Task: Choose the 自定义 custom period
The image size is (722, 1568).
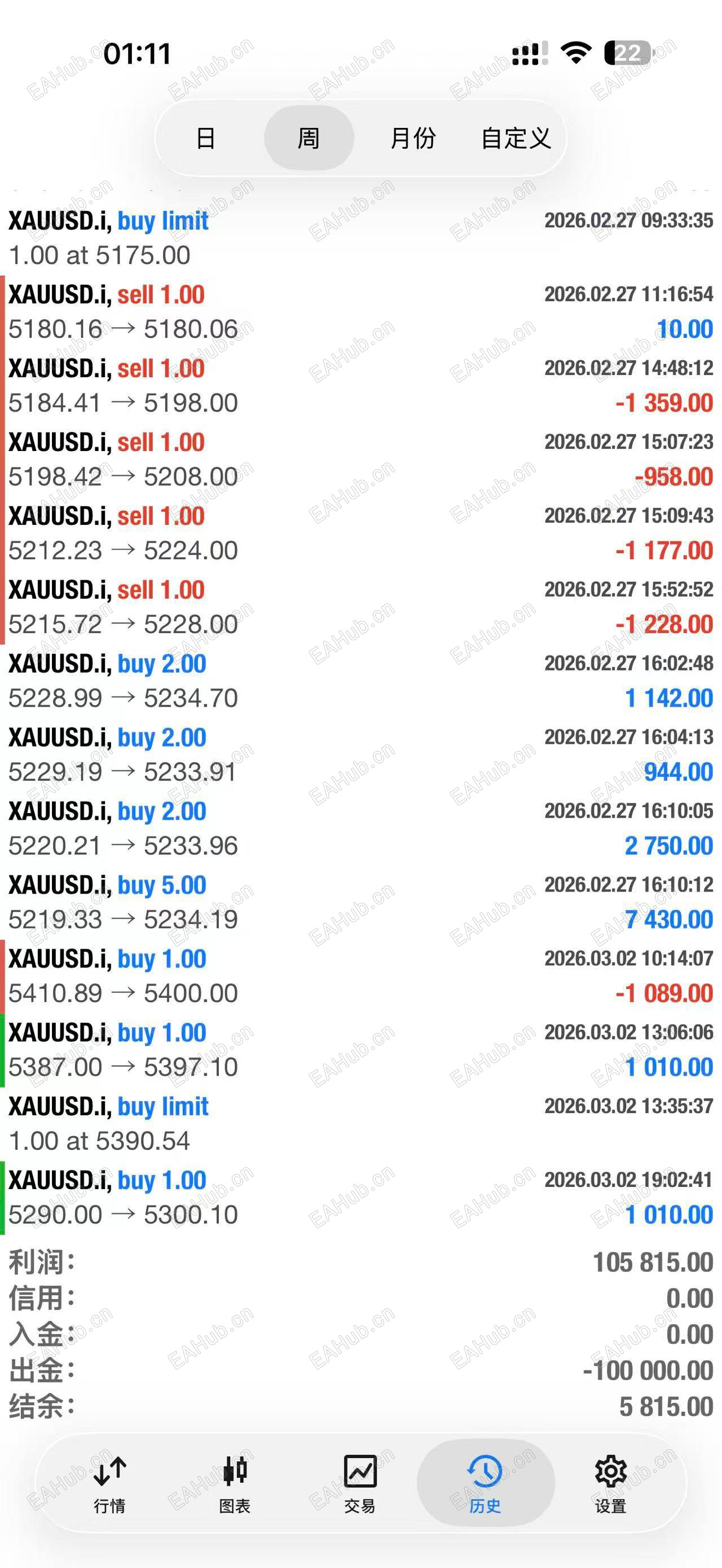Action: coord(515,138)
